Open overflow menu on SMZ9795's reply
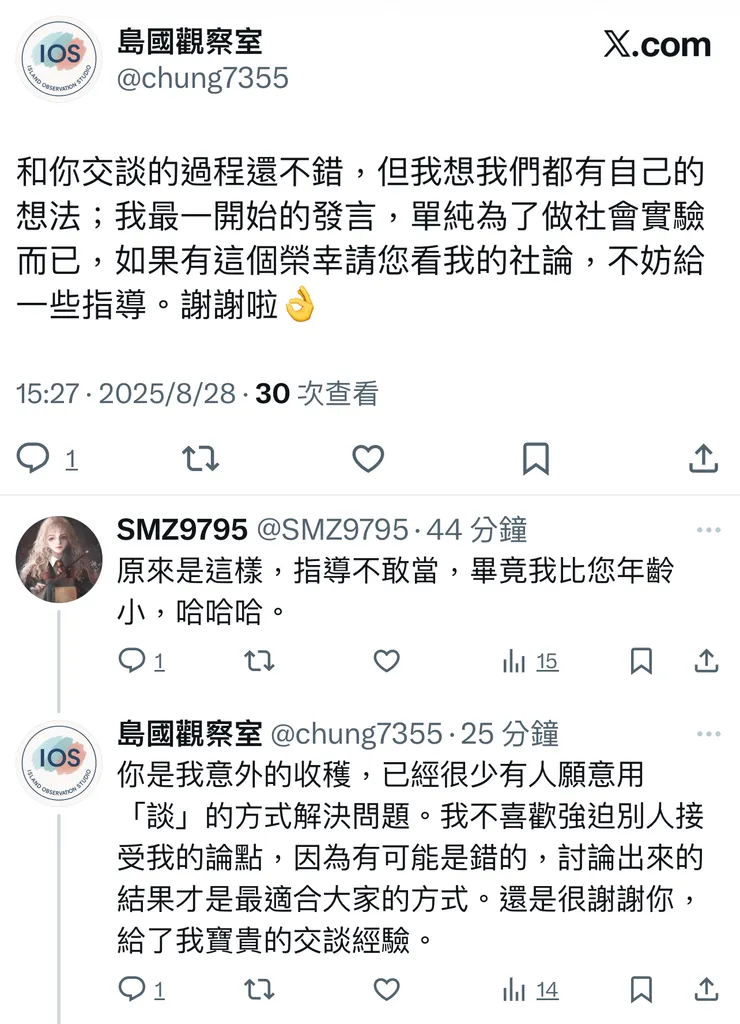The width and height of the screenshot is (740, 1024). click(x=708, y=530)
